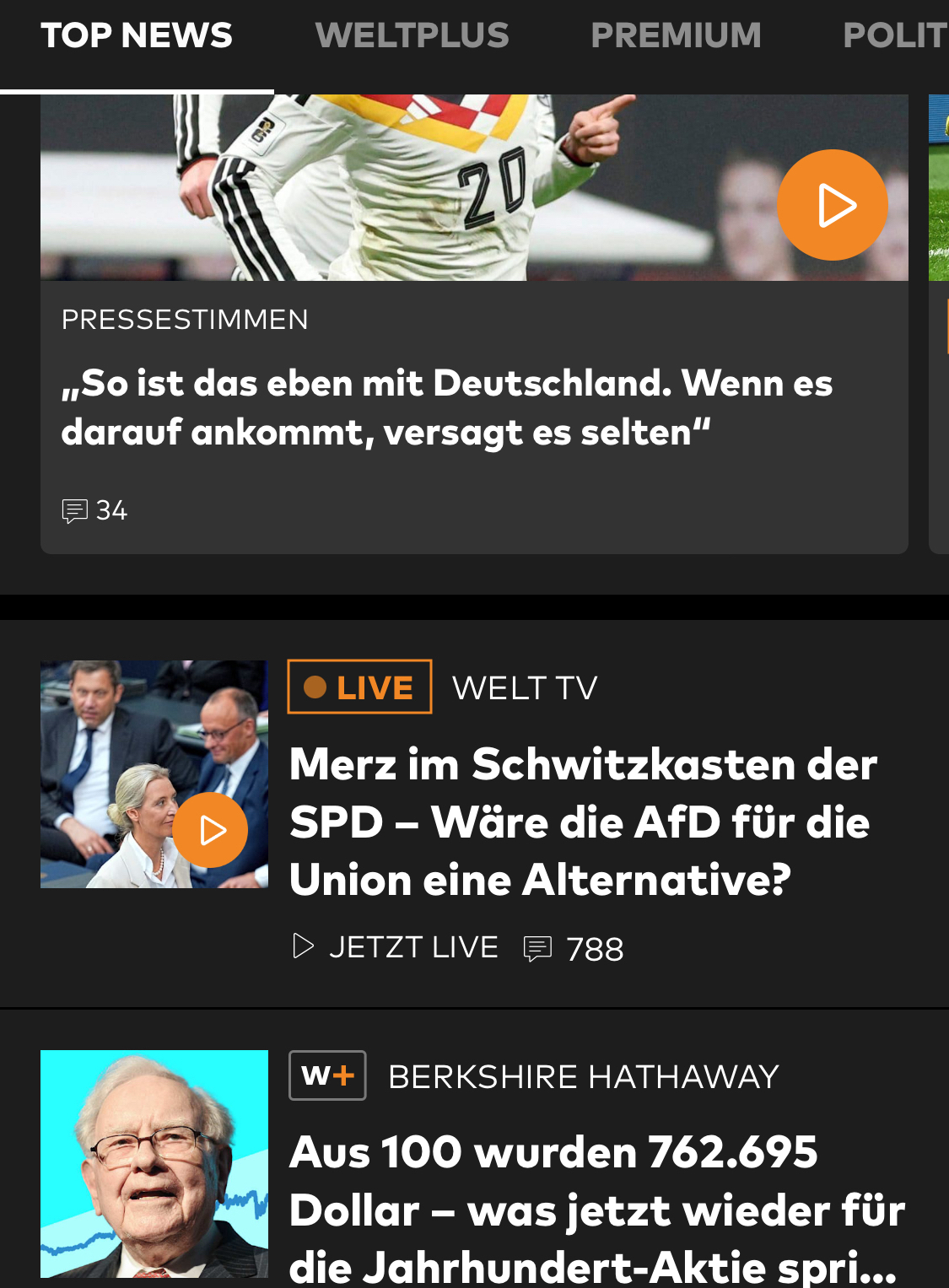Screen dimensions: 949x1288
Task: Select the PREMIUM tab
Action: pos(676,36)
